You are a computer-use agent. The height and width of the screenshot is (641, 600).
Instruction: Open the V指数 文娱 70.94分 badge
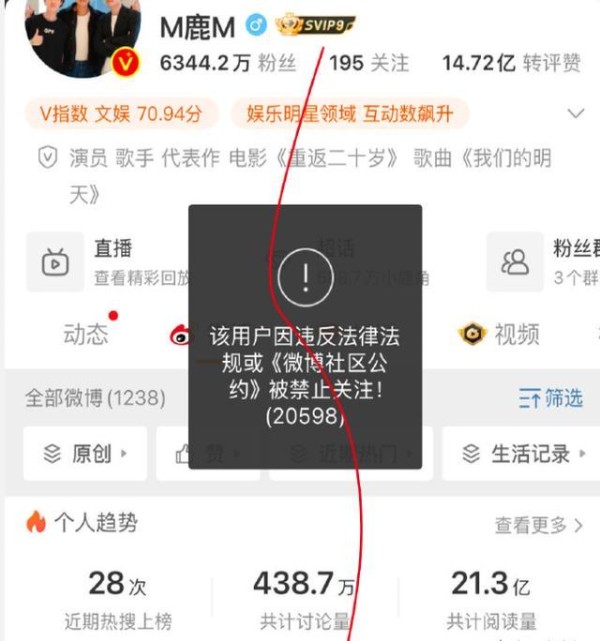(x=120, y=113)
